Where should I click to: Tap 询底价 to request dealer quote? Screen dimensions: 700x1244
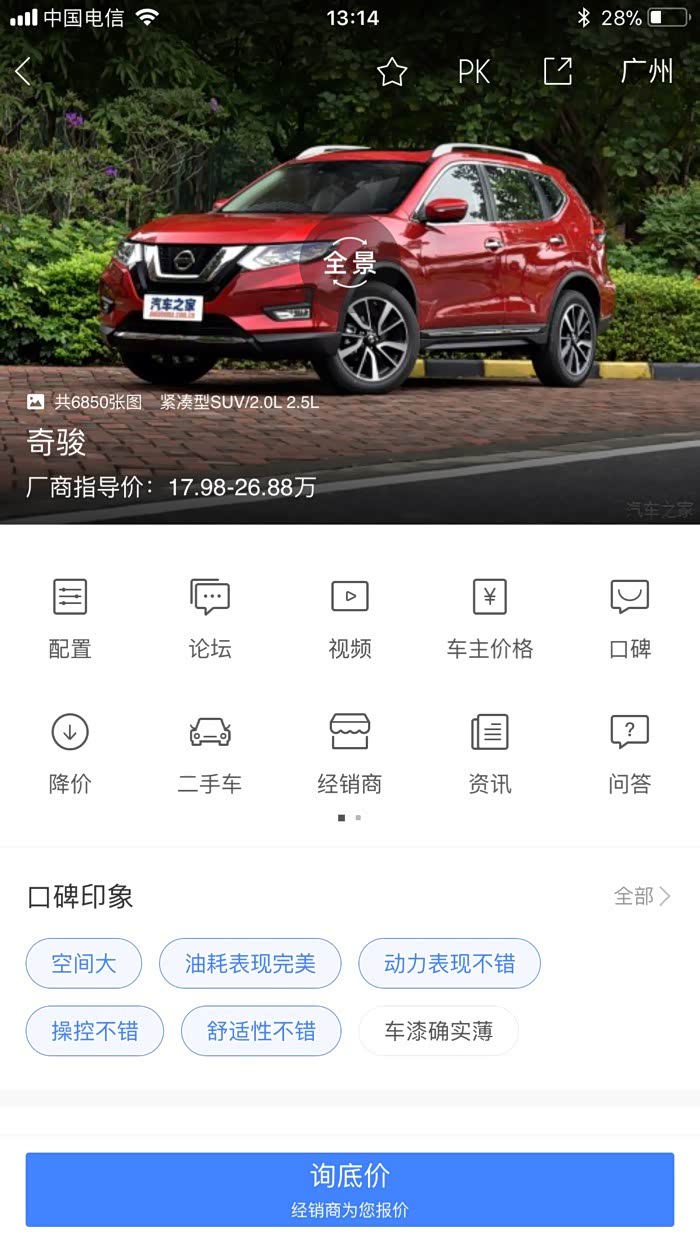(x=350, y=1189)
